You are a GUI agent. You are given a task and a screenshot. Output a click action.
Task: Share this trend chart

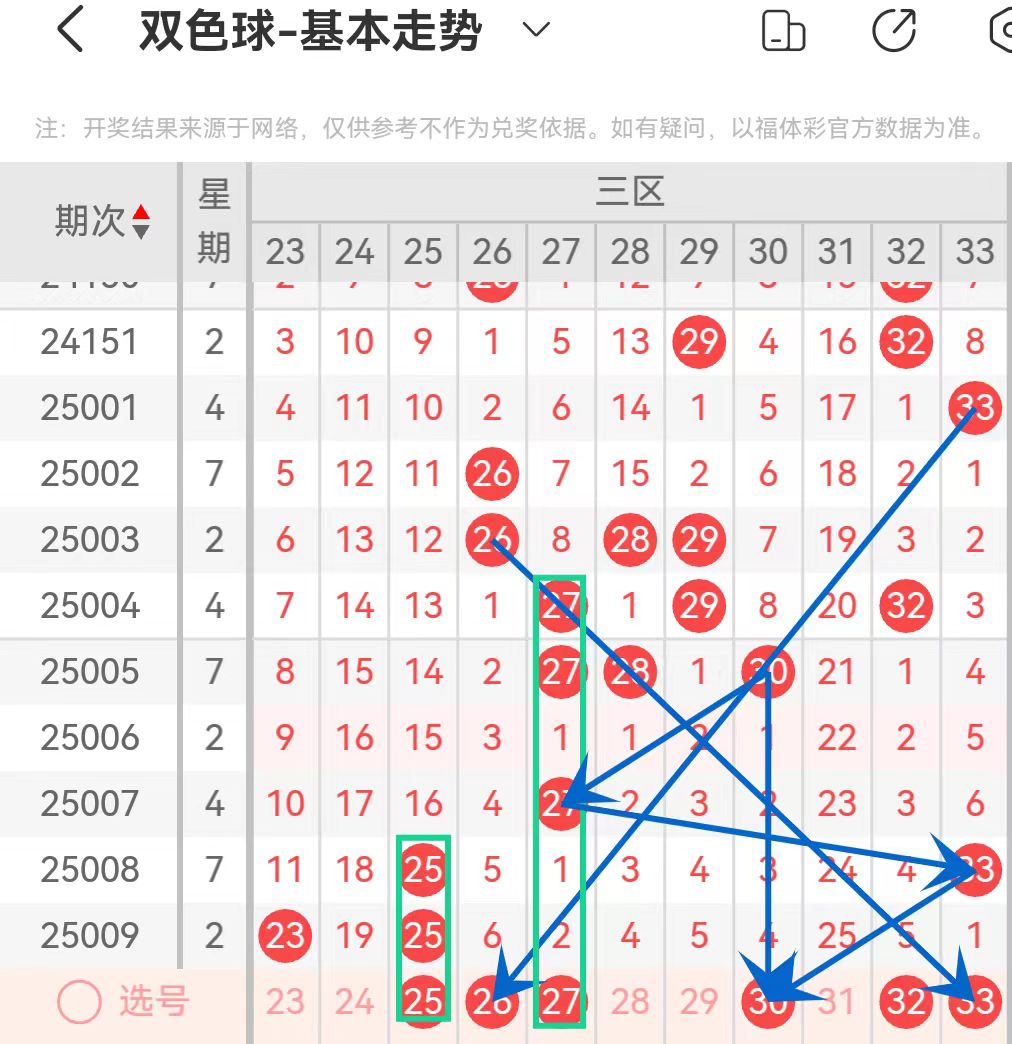coord(894,31)
